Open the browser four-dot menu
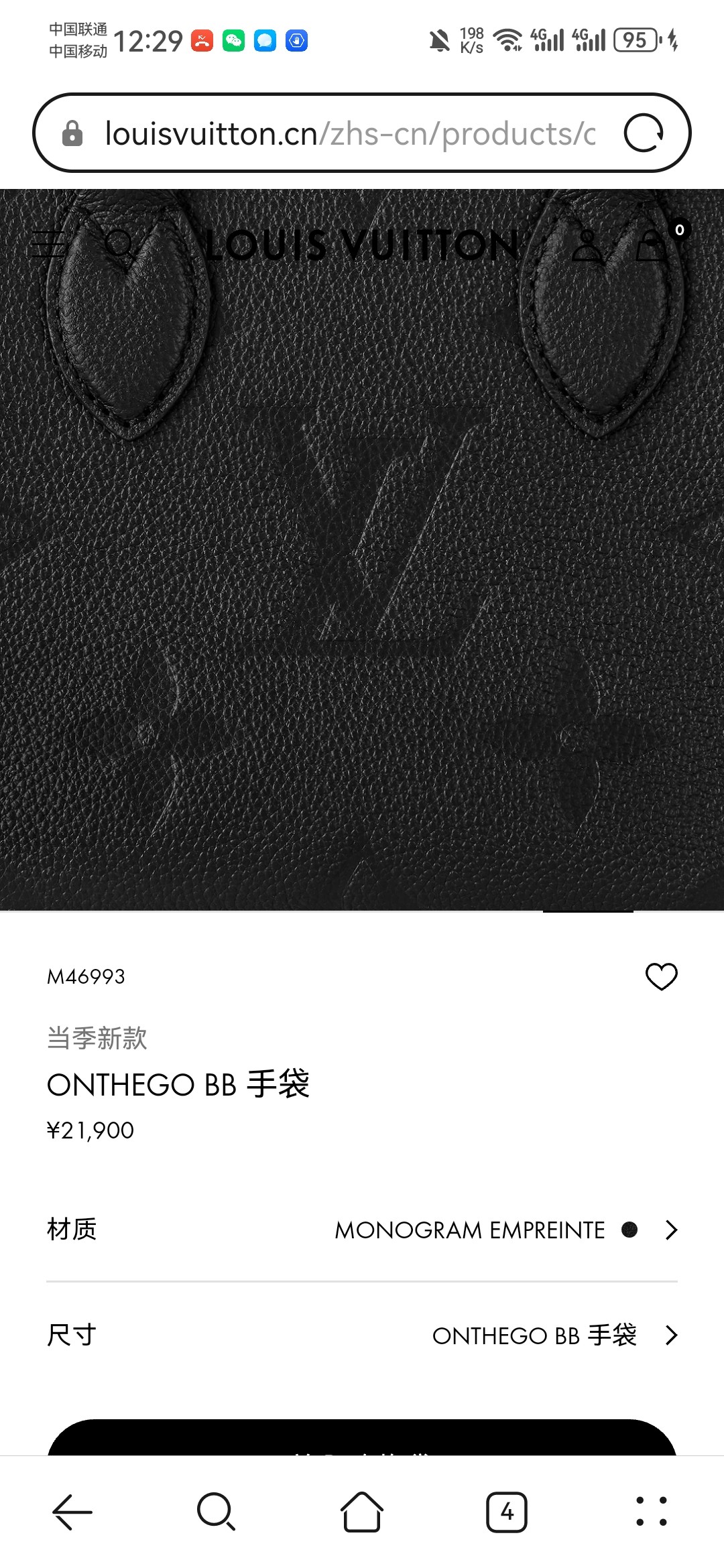Screen dimensions: 724x1568 (652, 1512)
